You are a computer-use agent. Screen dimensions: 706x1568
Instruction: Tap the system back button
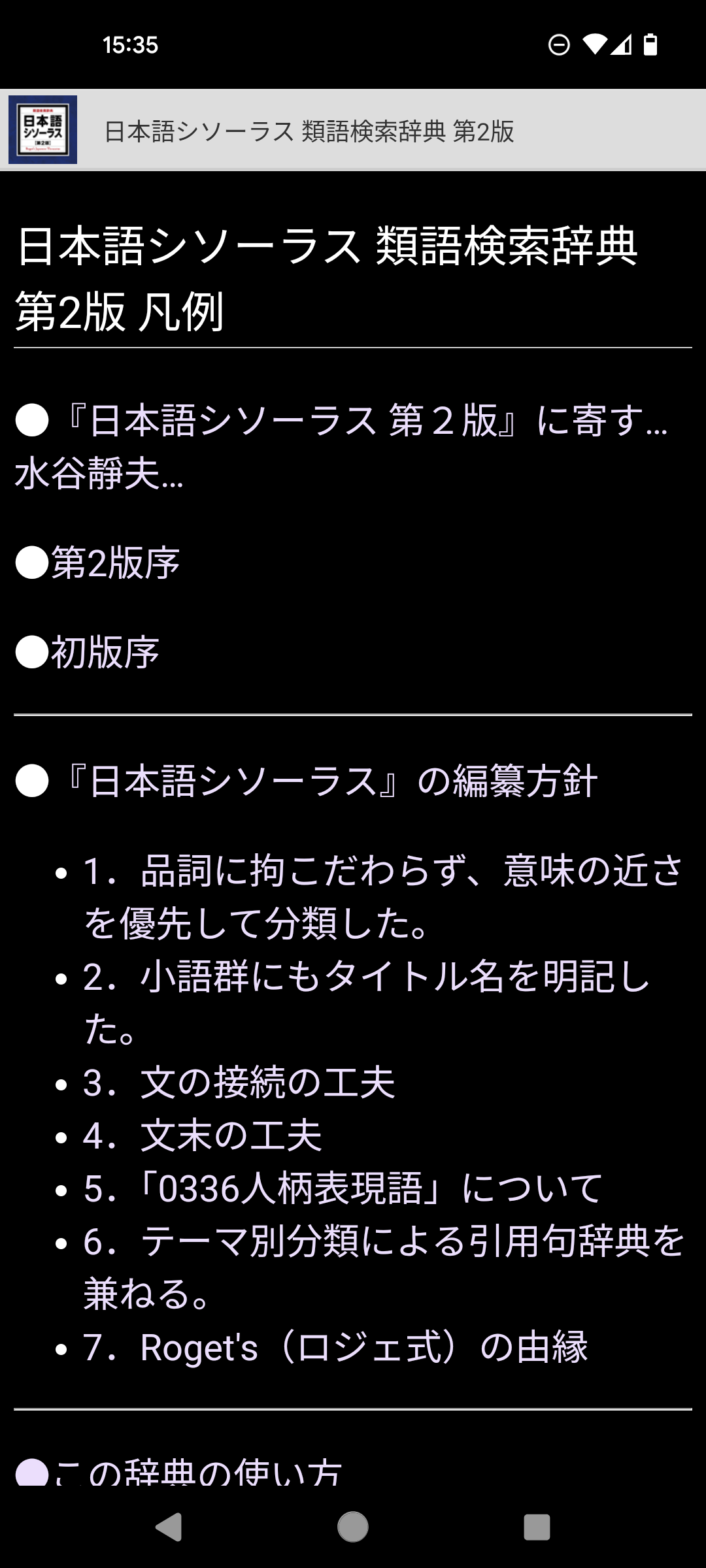pos(169,1527)
